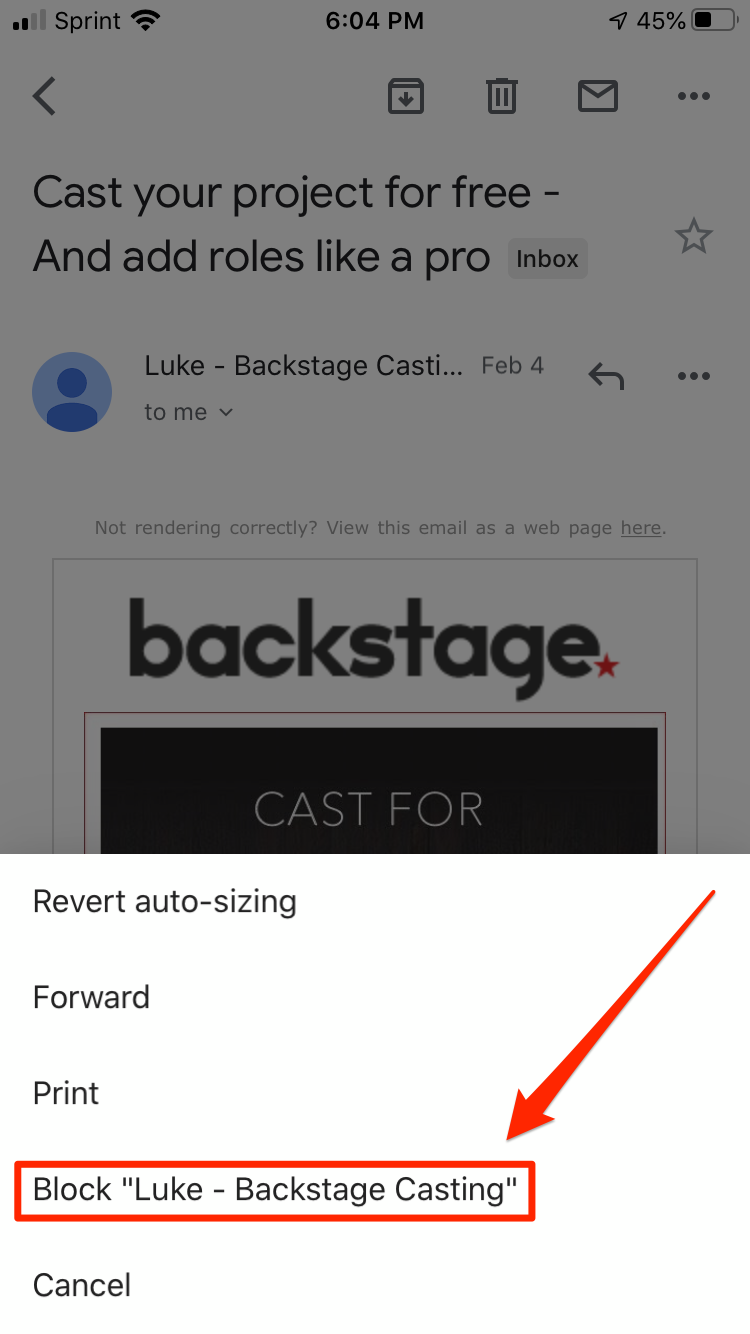Tap the sender's avatar picture
Viewport: 750px width, 1334px height.
pos(72,392)
